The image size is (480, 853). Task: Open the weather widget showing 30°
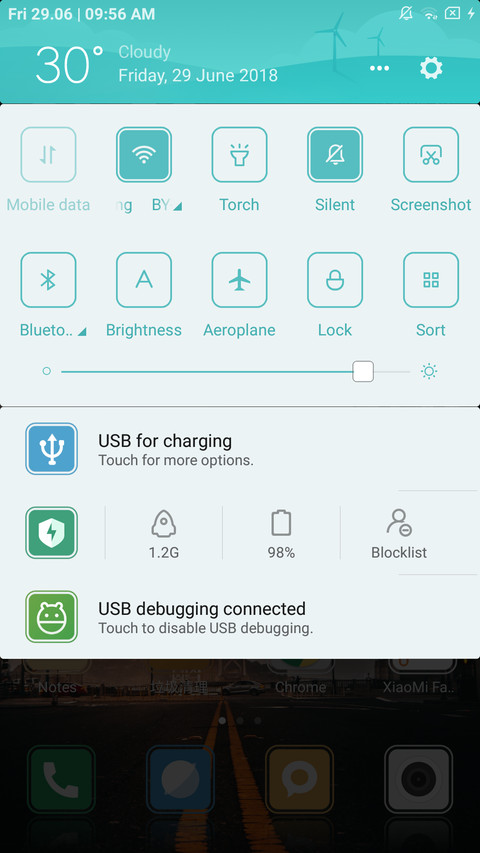tap(157, 65)
